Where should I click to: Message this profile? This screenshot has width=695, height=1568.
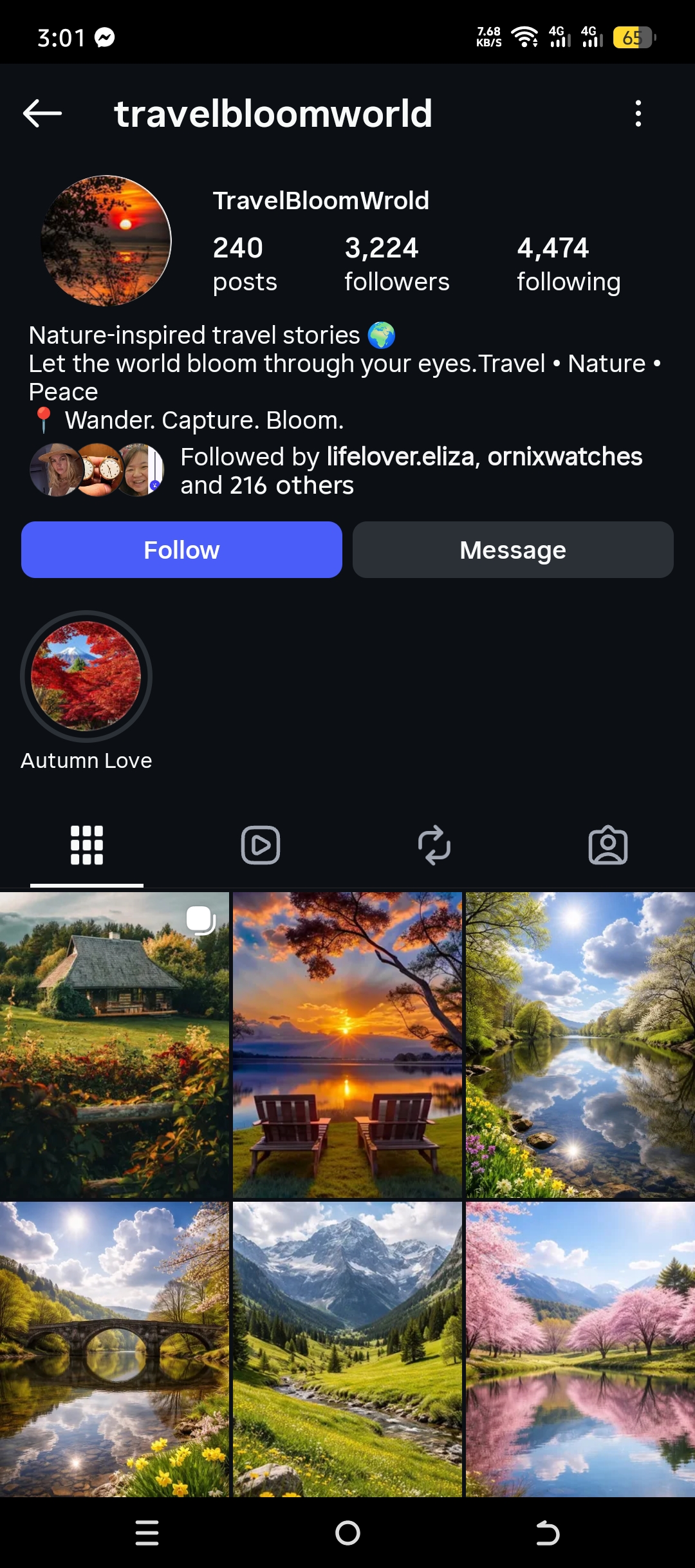click(513, 550)
